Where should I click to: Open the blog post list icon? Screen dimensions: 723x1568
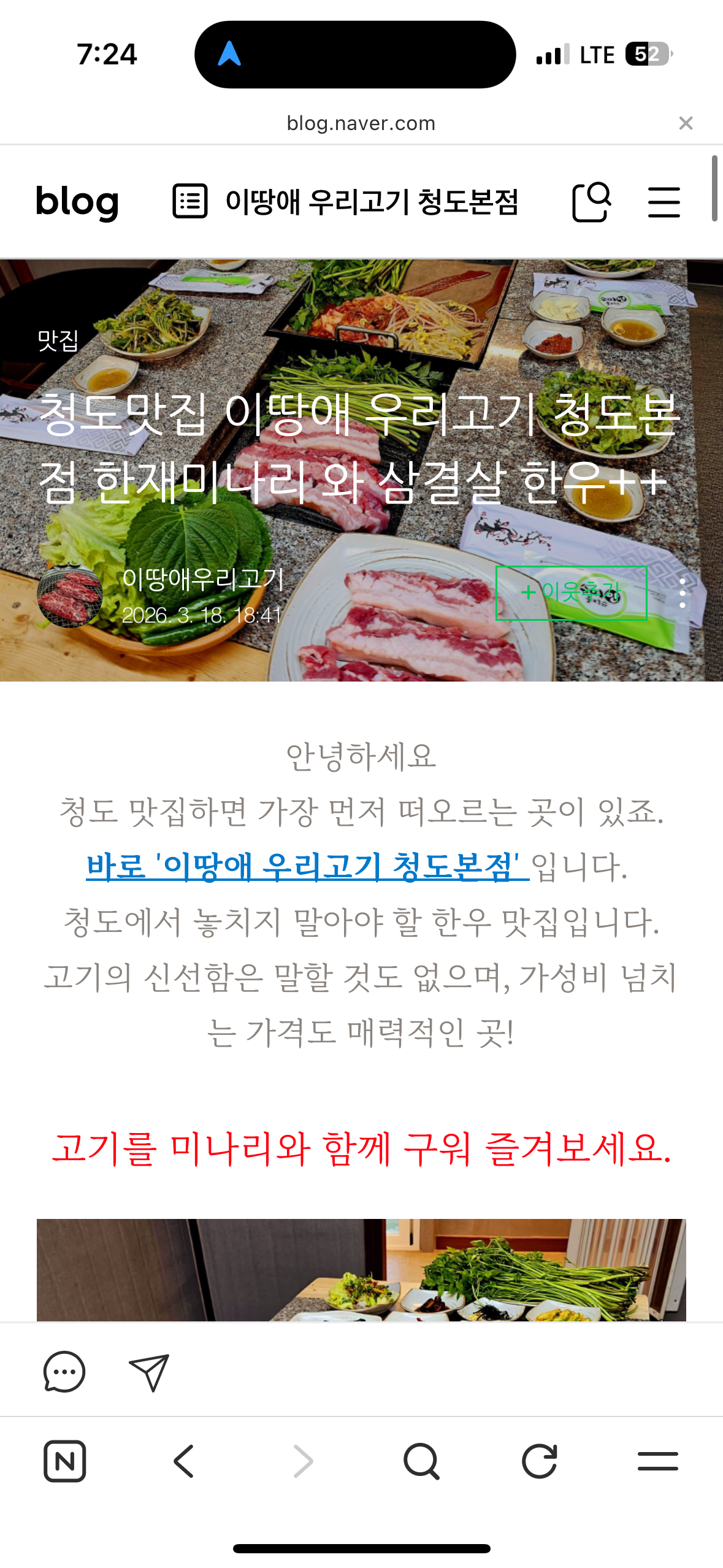pyautogui.click(x=190, y=201)
